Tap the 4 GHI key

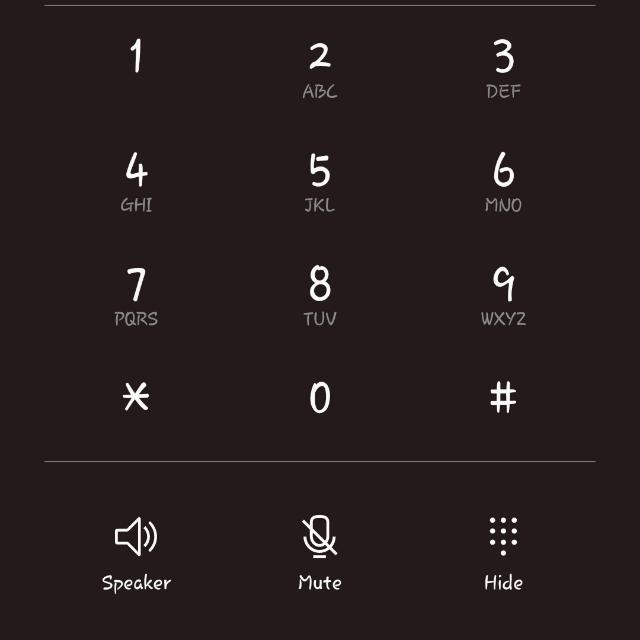click(x=136, y=182)
